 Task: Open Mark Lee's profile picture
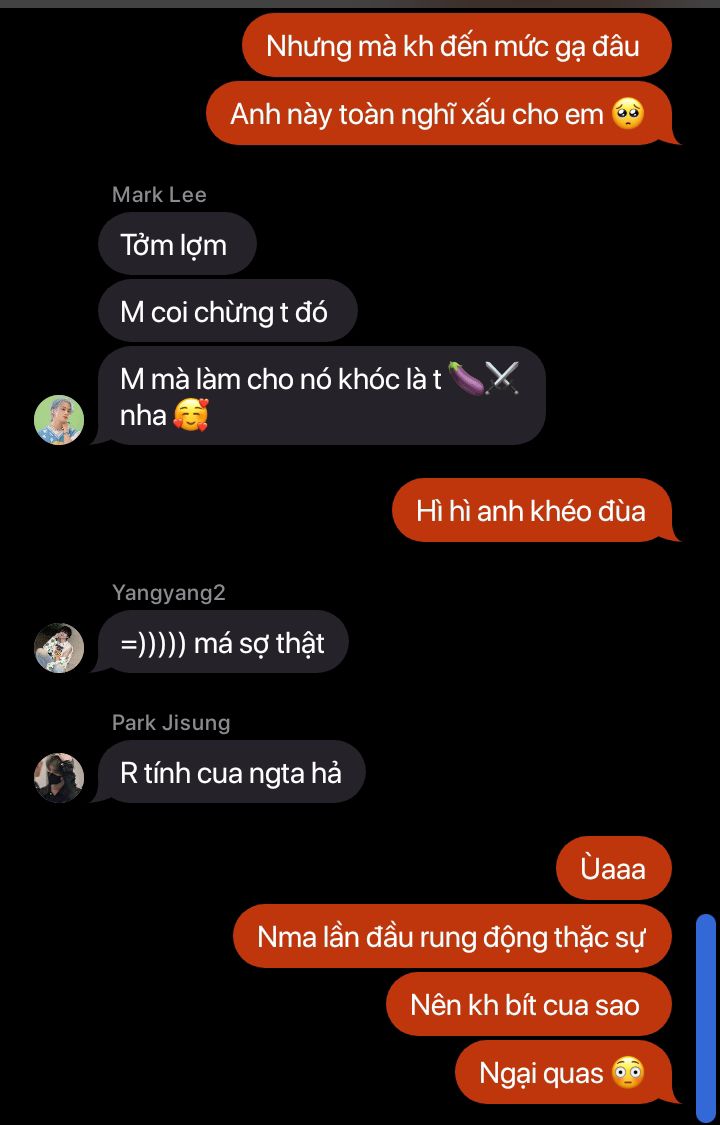(x=59, y=420)
